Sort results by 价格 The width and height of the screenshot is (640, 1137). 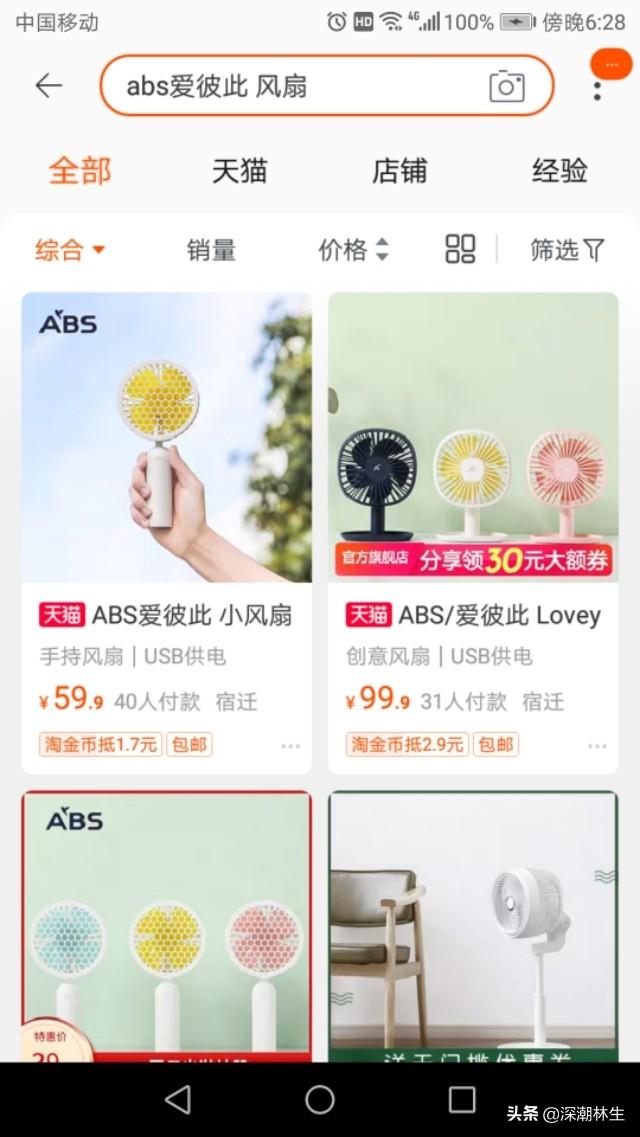click(353, 250)
